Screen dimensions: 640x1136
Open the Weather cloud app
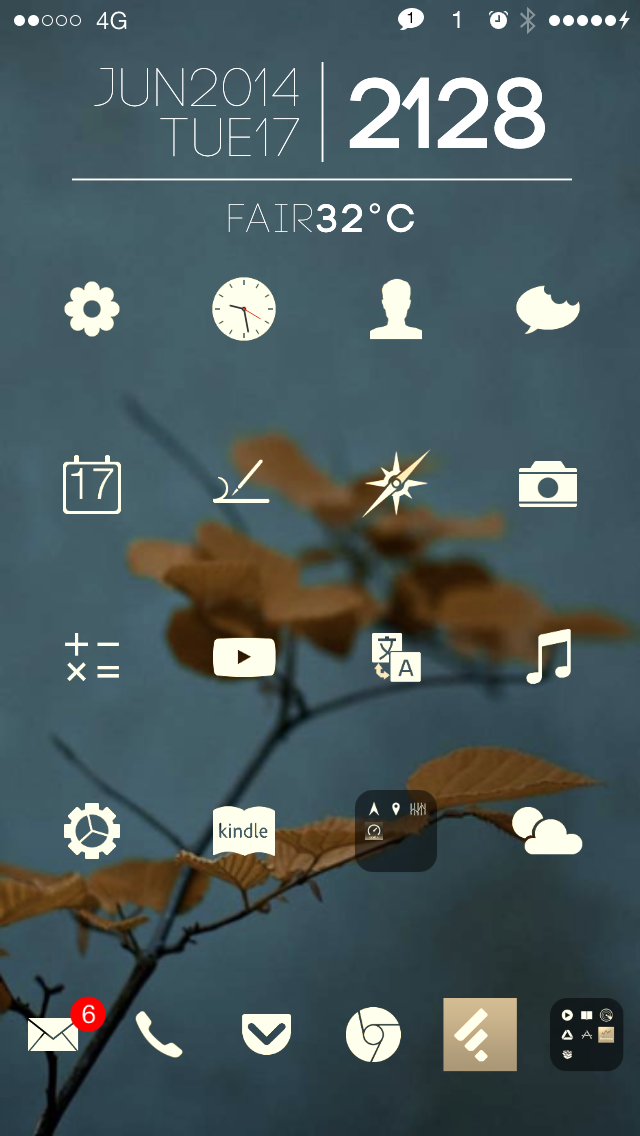click(x=547, y=831)
